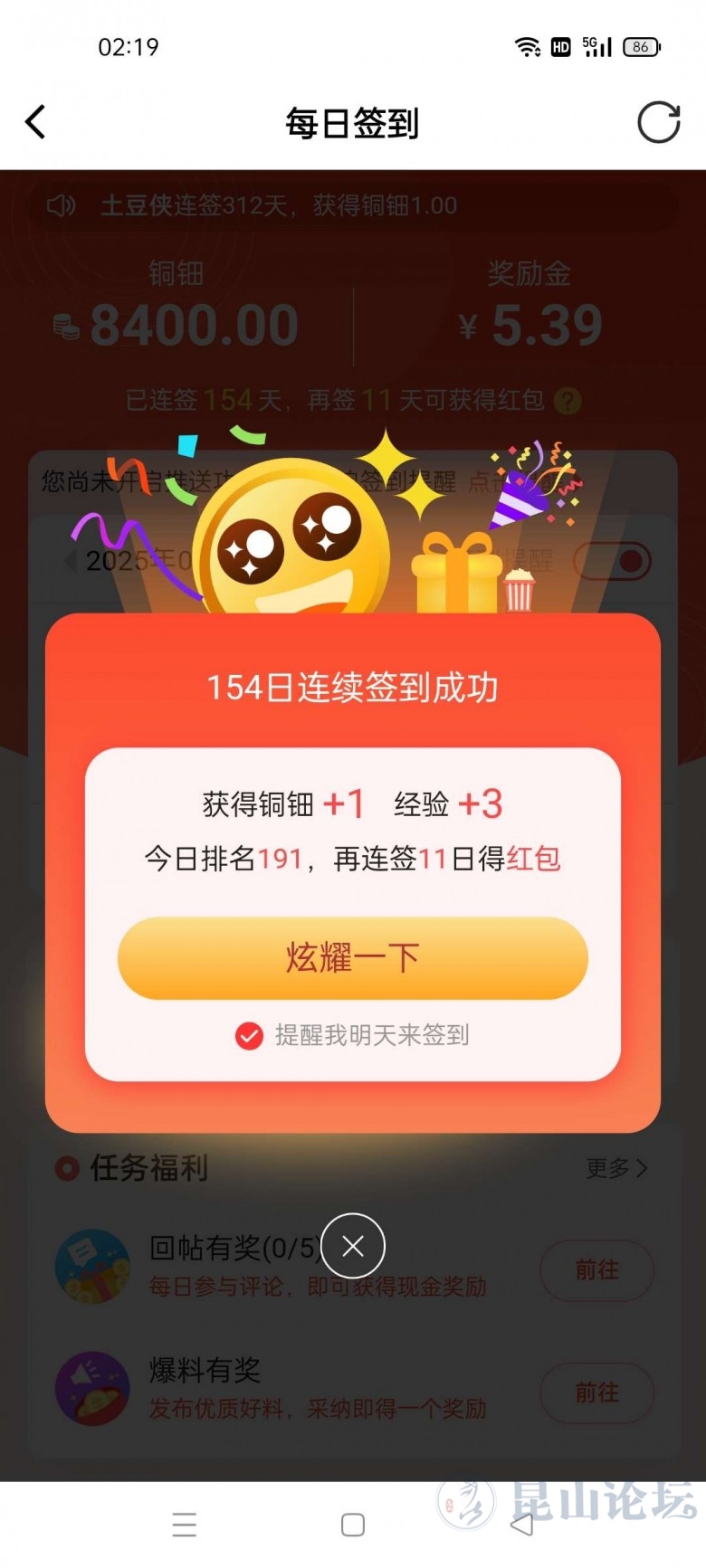
Task: Refresh the sign-in page
Action: coord(658,122)
